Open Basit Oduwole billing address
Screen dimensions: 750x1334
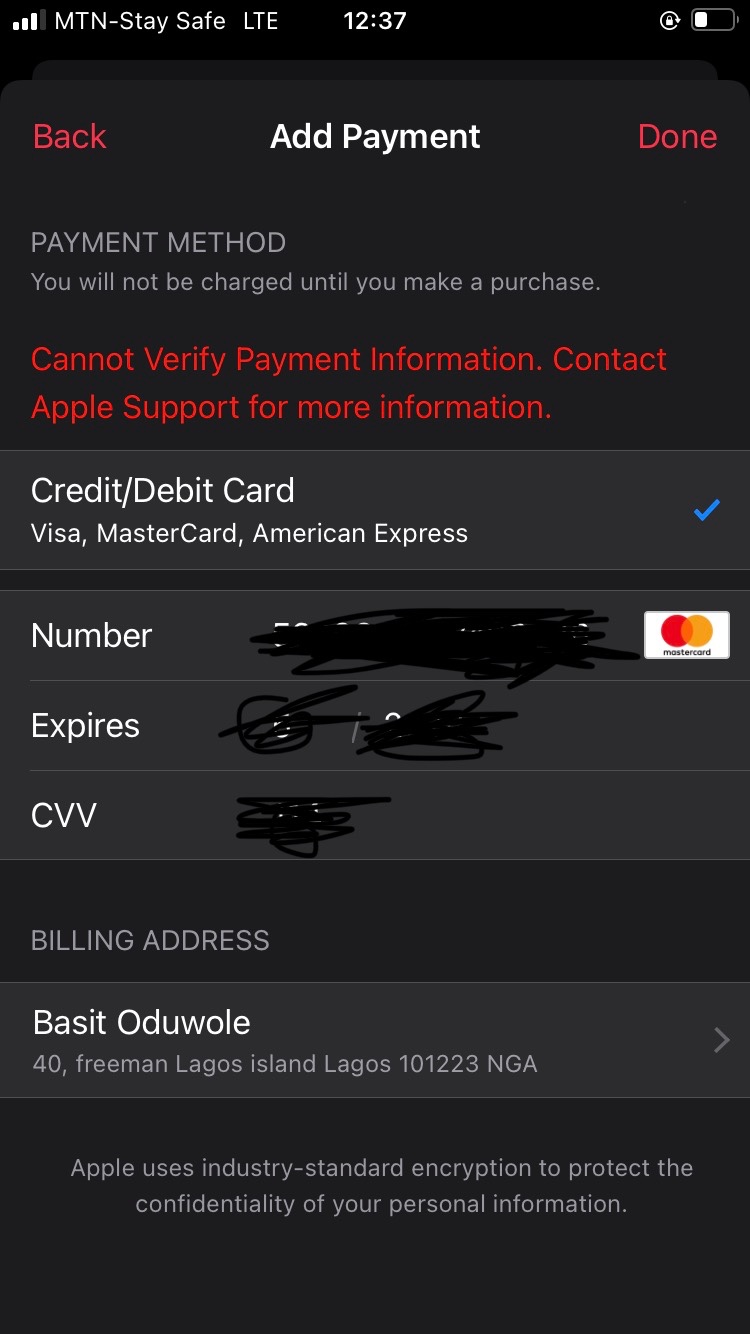[375, 1040]
